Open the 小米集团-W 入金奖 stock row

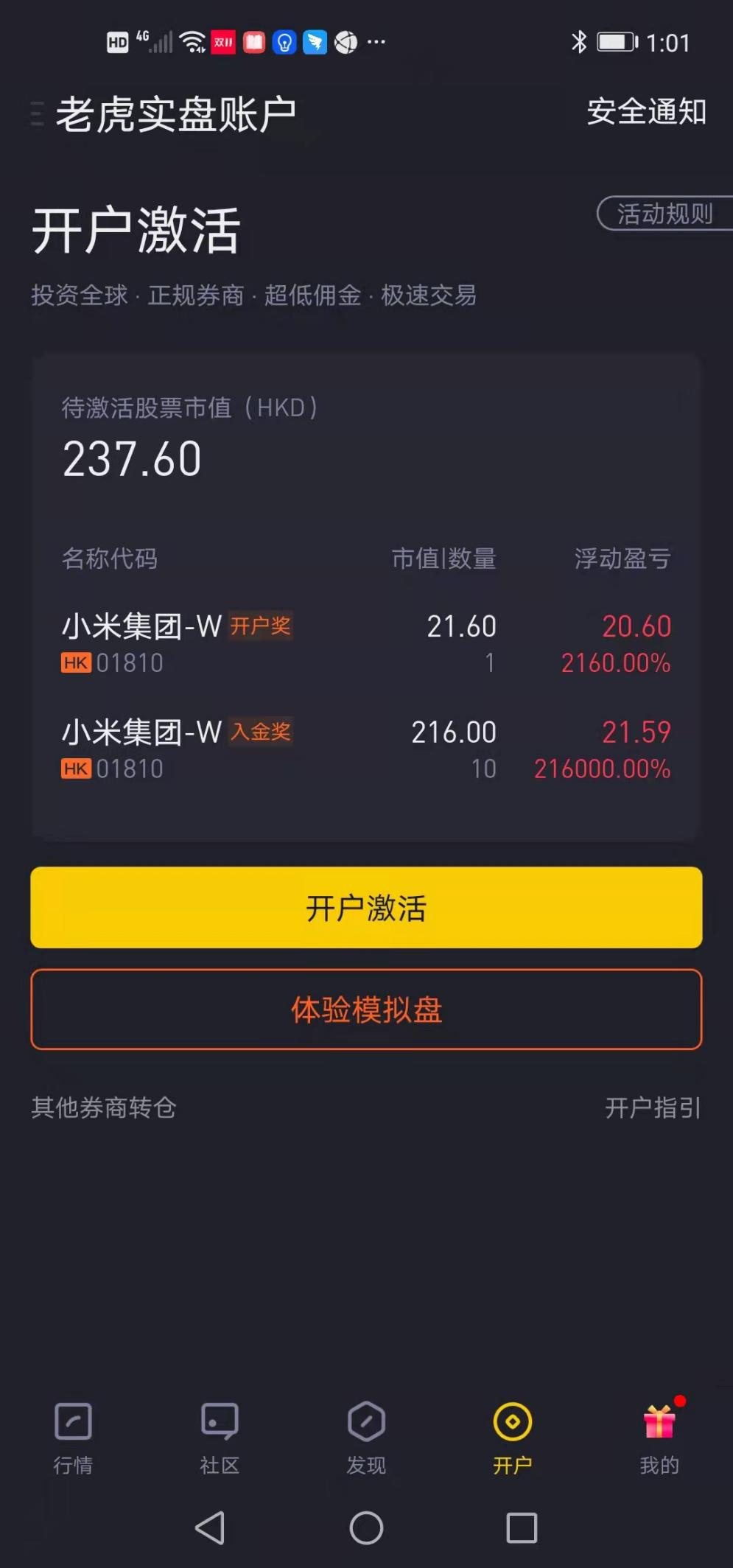(366, 749)
